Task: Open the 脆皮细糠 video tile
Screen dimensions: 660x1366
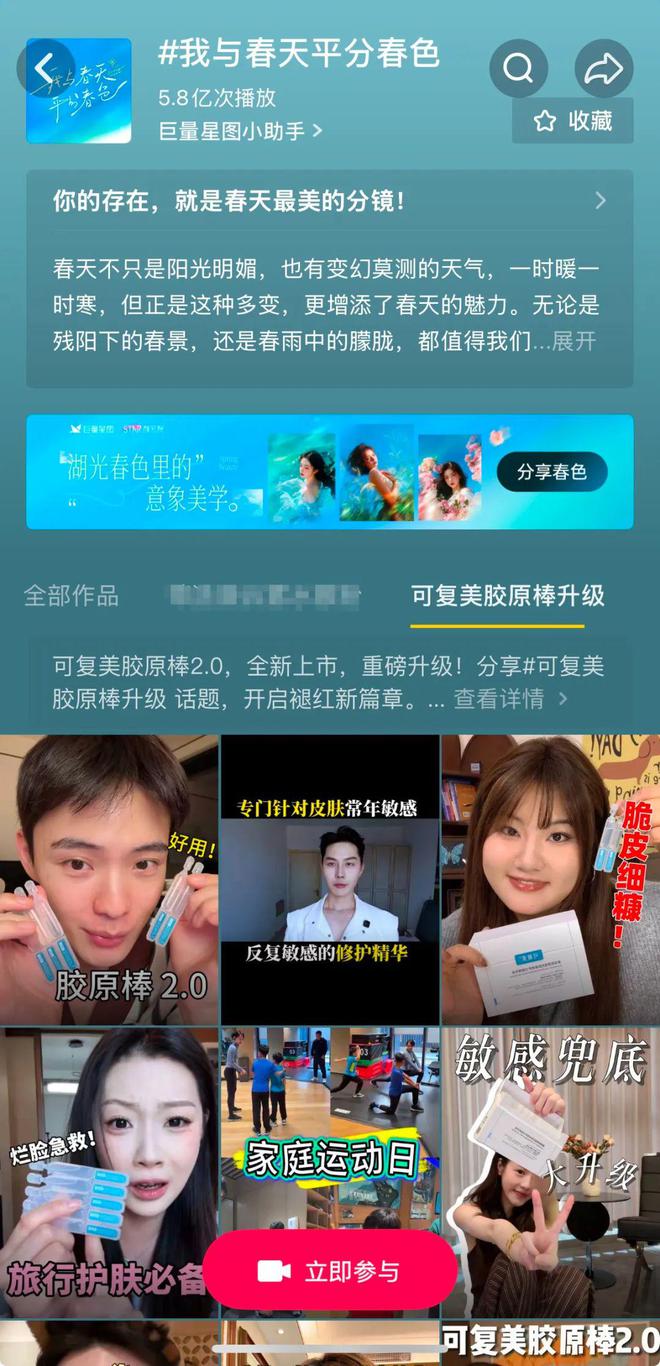Action: pos(550,880)
